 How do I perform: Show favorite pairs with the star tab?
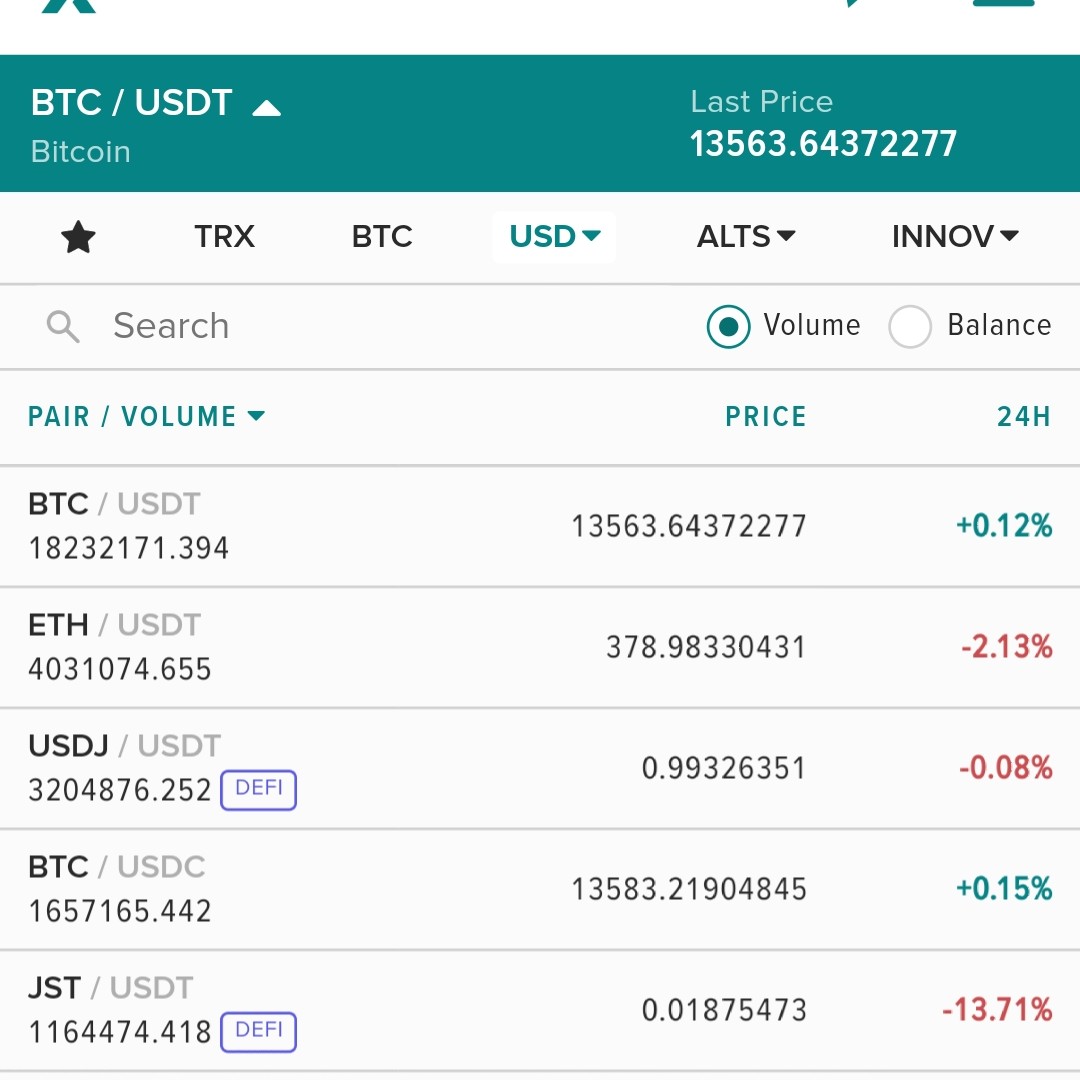(x=78, y=237)
